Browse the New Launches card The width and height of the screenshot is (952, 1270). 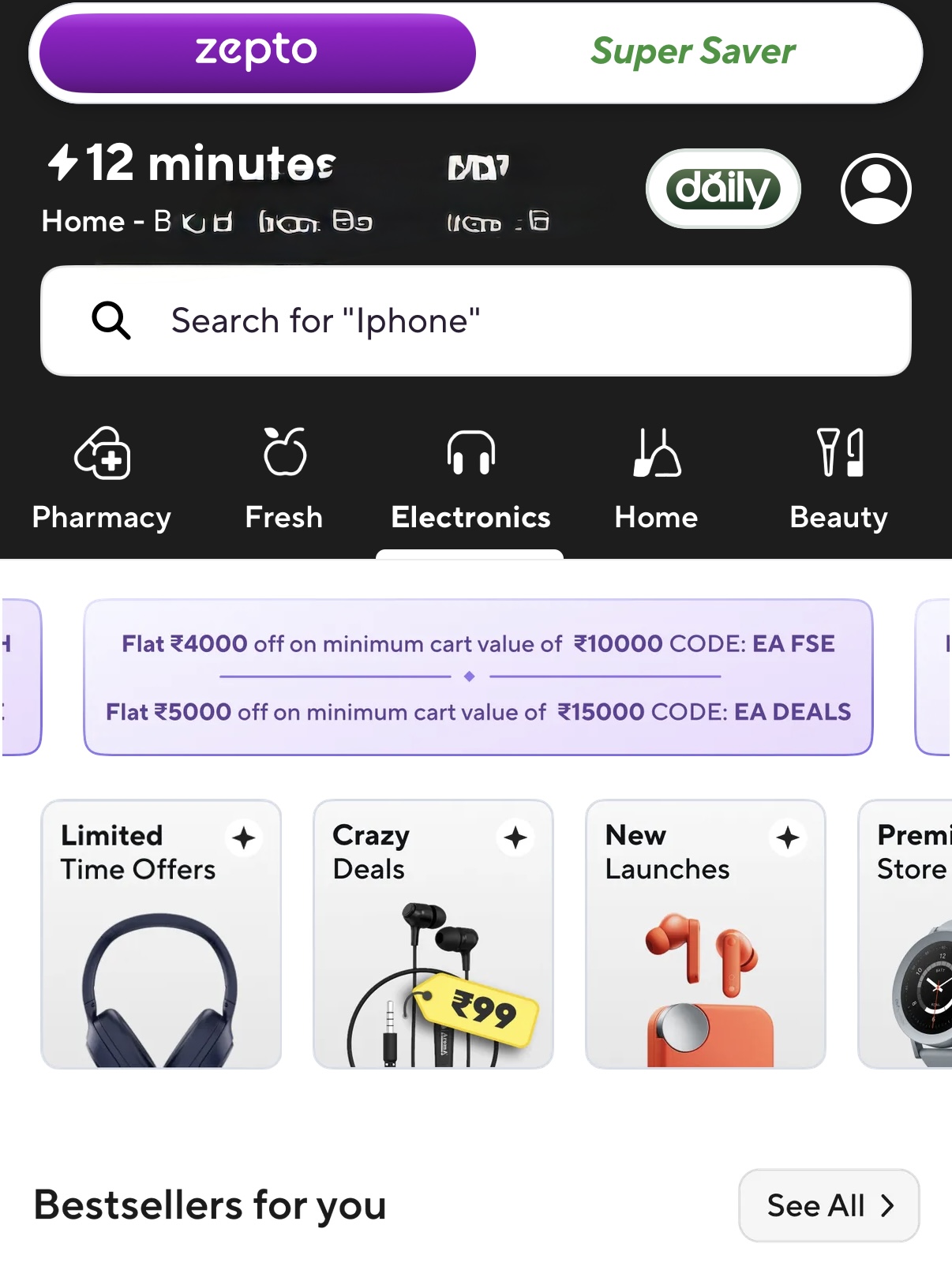pyautogui.click(x=705, y=935)
